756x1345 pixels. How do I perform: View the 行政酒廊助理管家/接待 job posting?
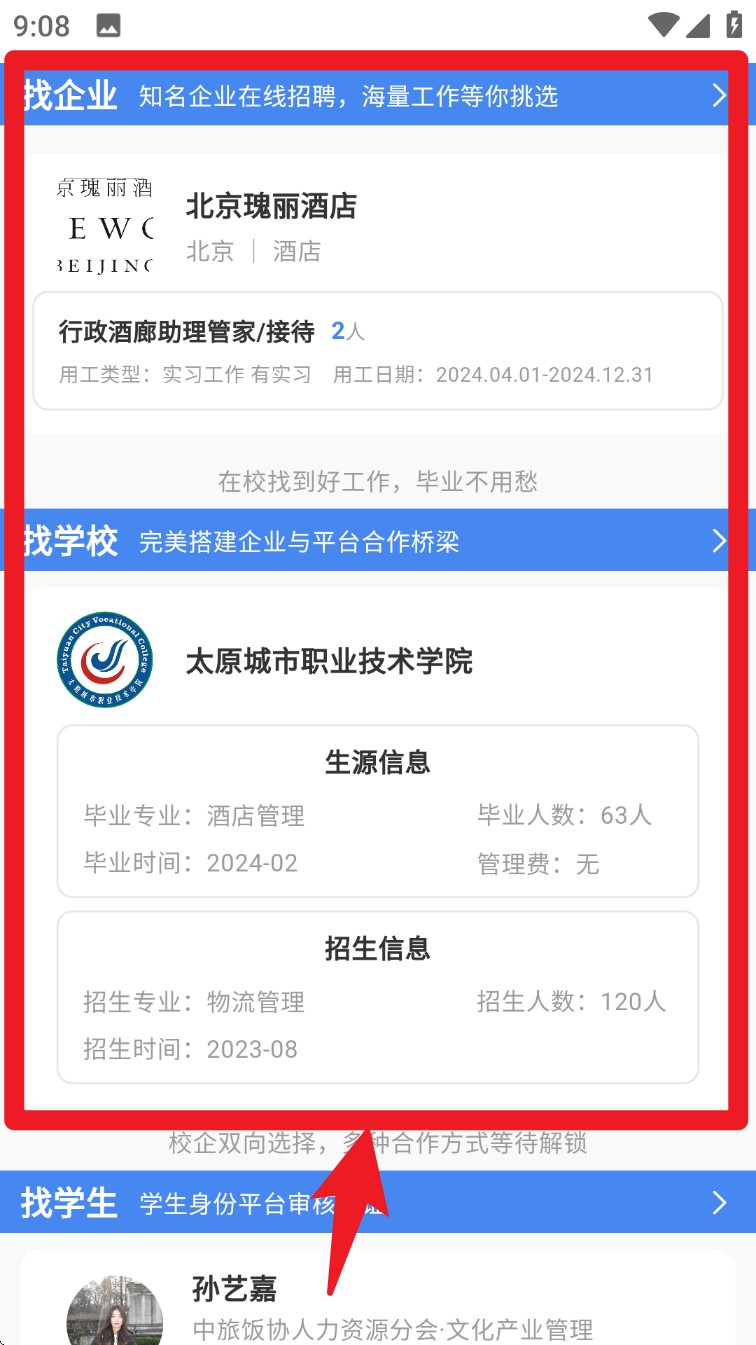[x=377, y=351]
